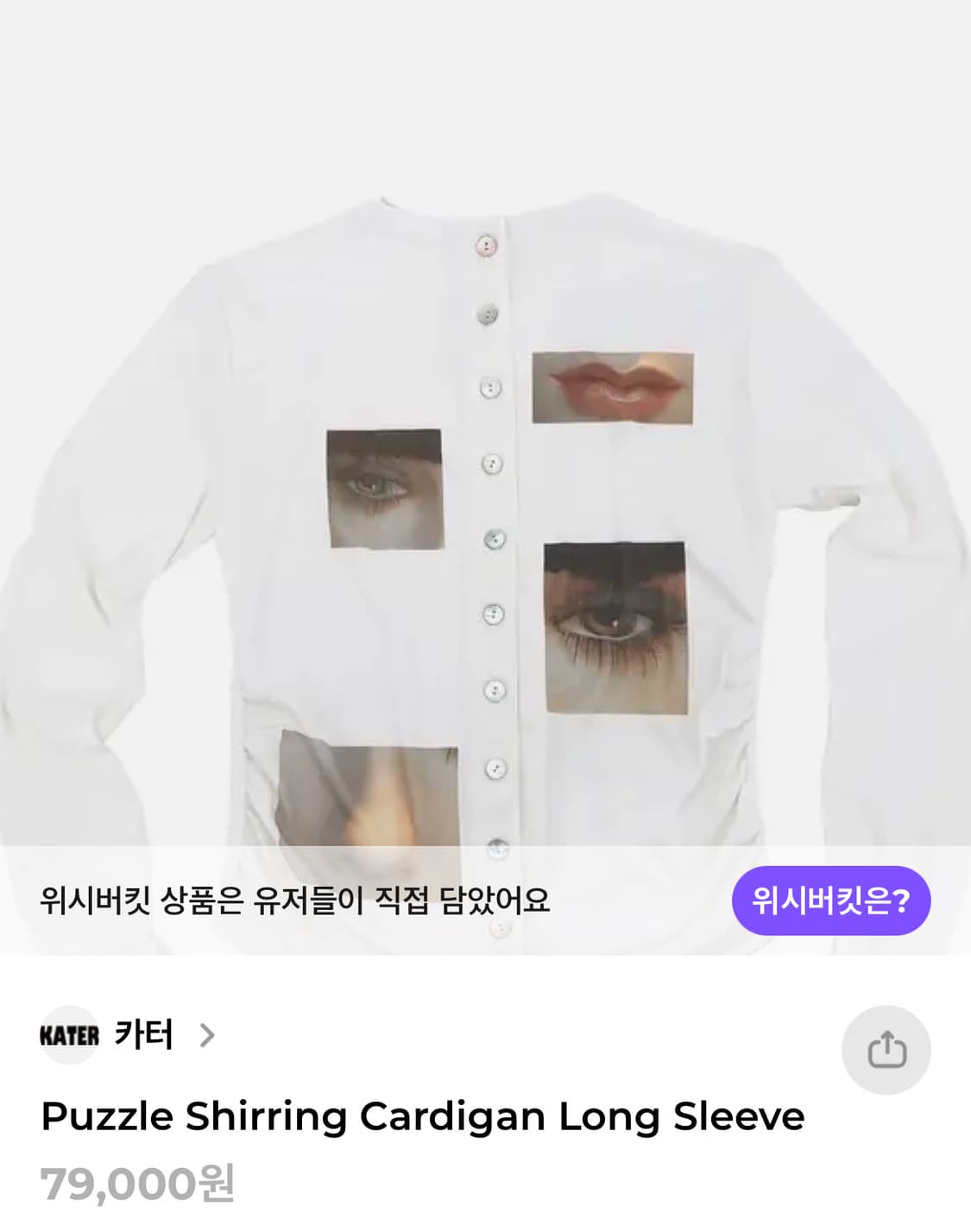
Task: Open the Puzzle Shirring Cardigan product title
Action: [423, 1116]
